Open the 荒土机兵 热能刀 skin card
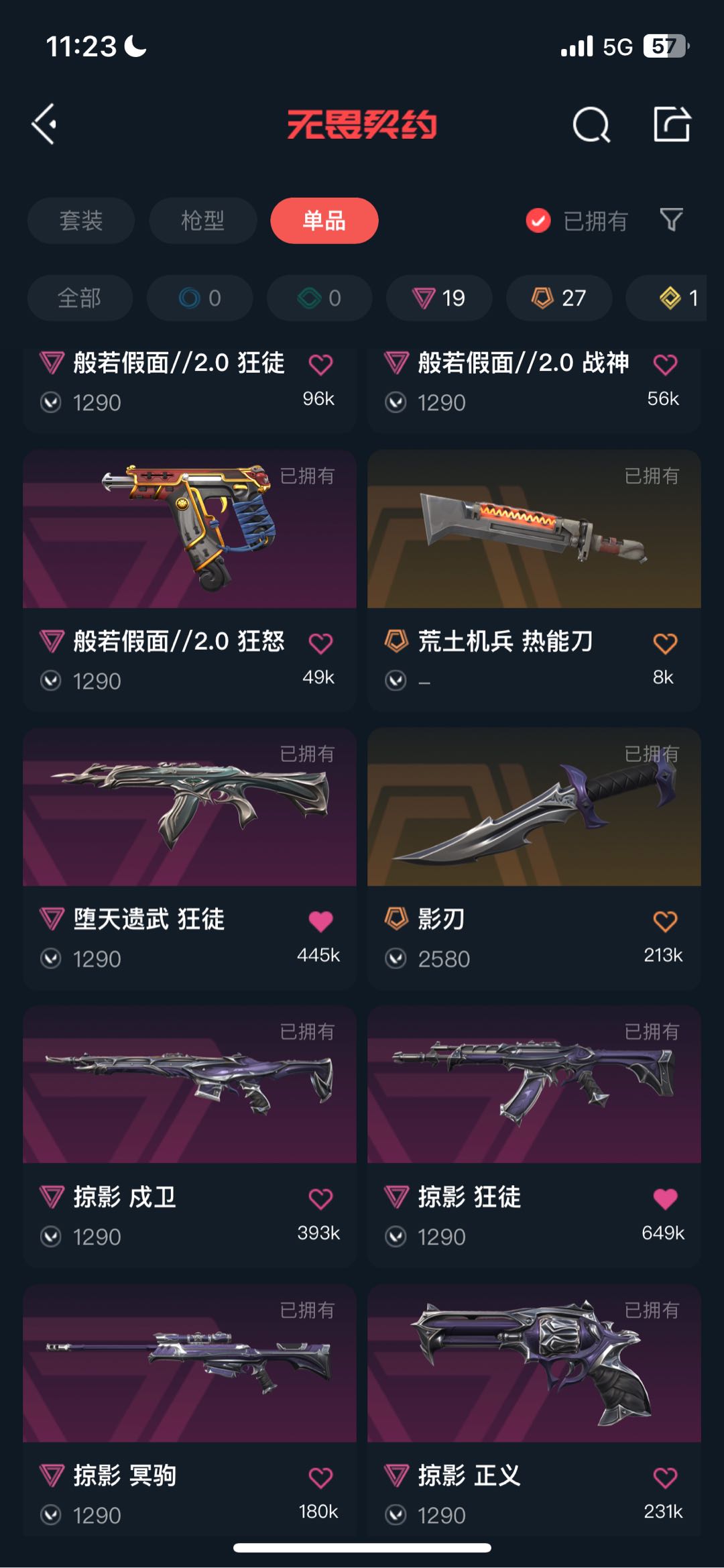This screenshot has width=724, height=1568. 534,530
